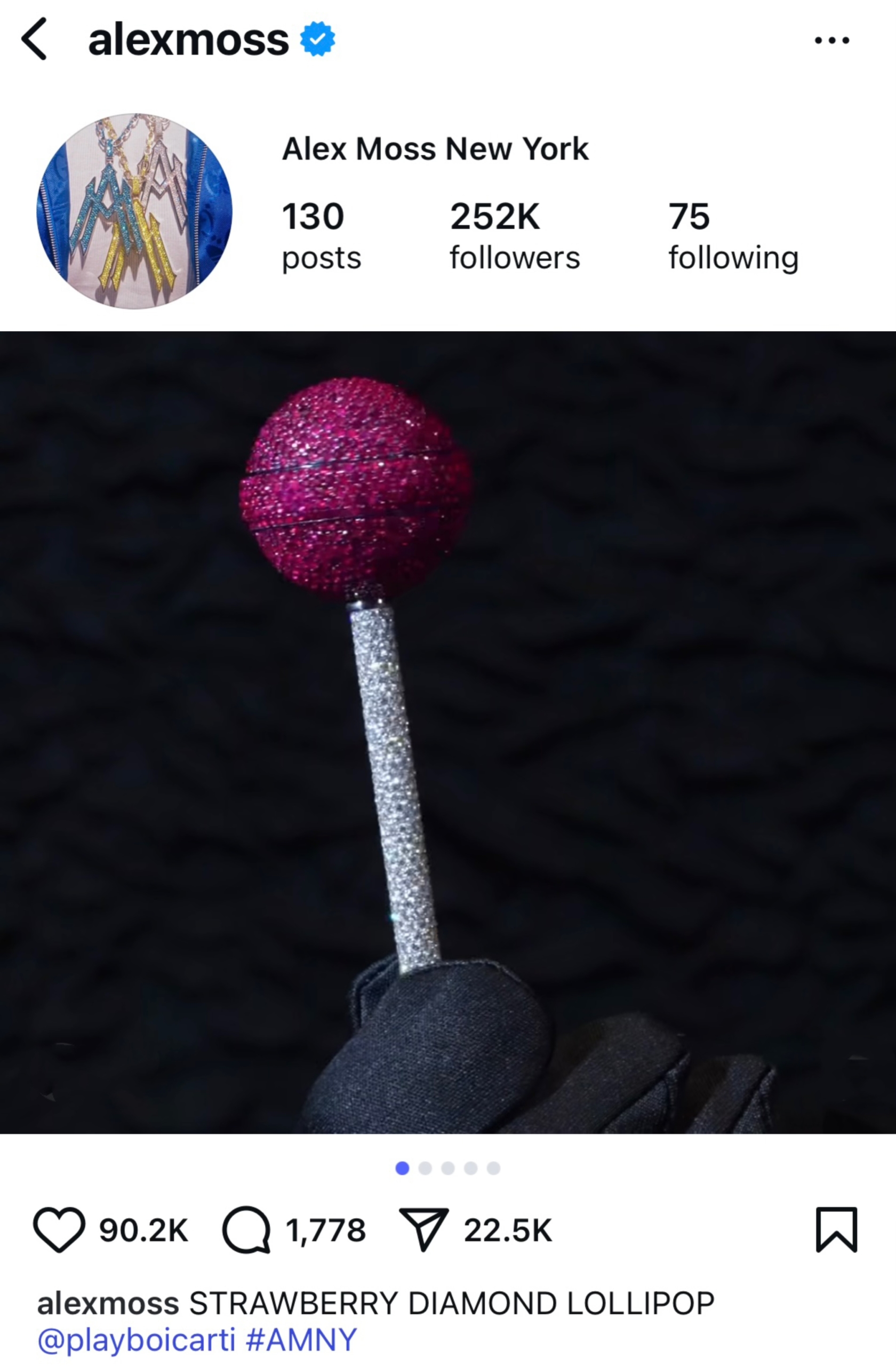Open the #AMNY hashtag
This screenshot has height=1366, width=896.
[x=301, y=1339]
